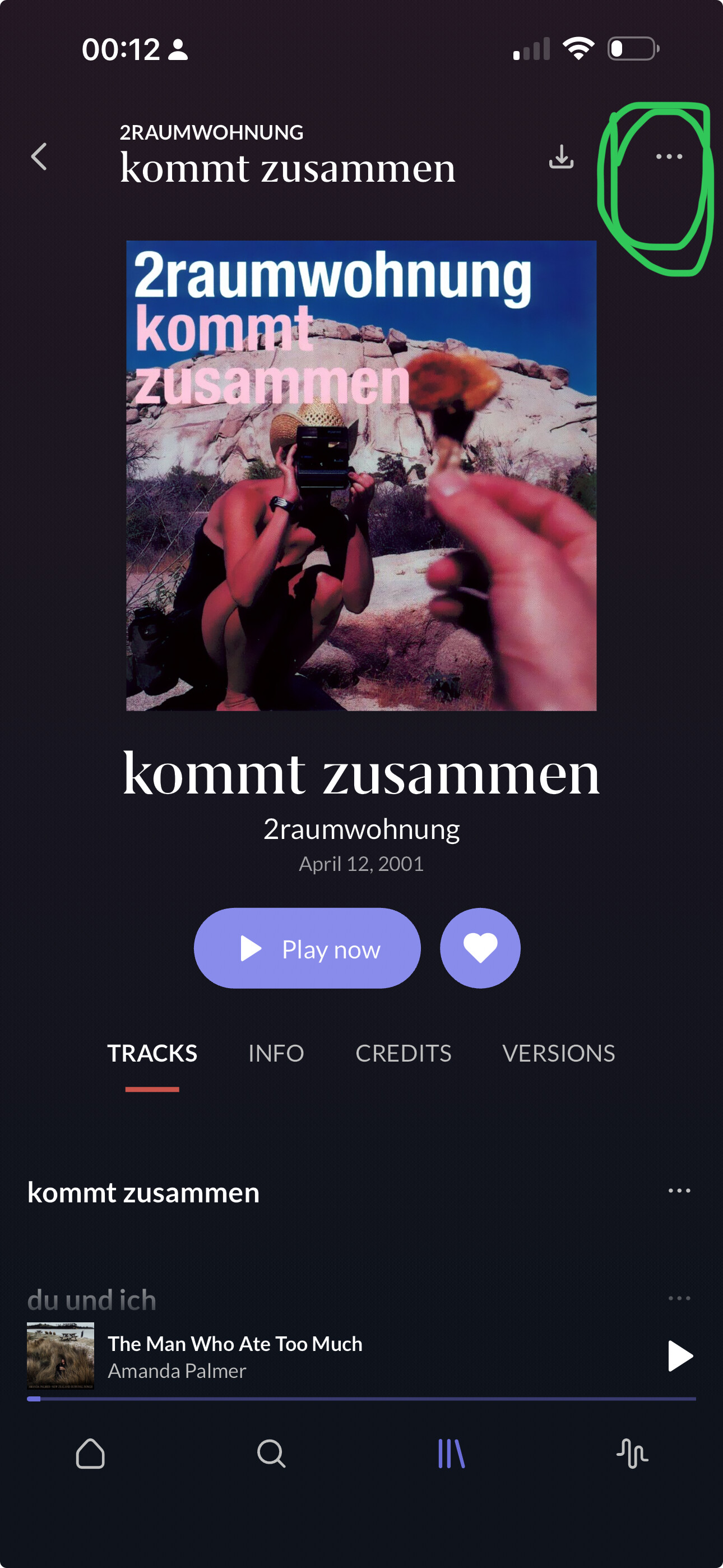Image resolution: width=723 pixels, height=1568 pixels.
Task: Favorite this album with the heart button
Action: click(480, 948)
